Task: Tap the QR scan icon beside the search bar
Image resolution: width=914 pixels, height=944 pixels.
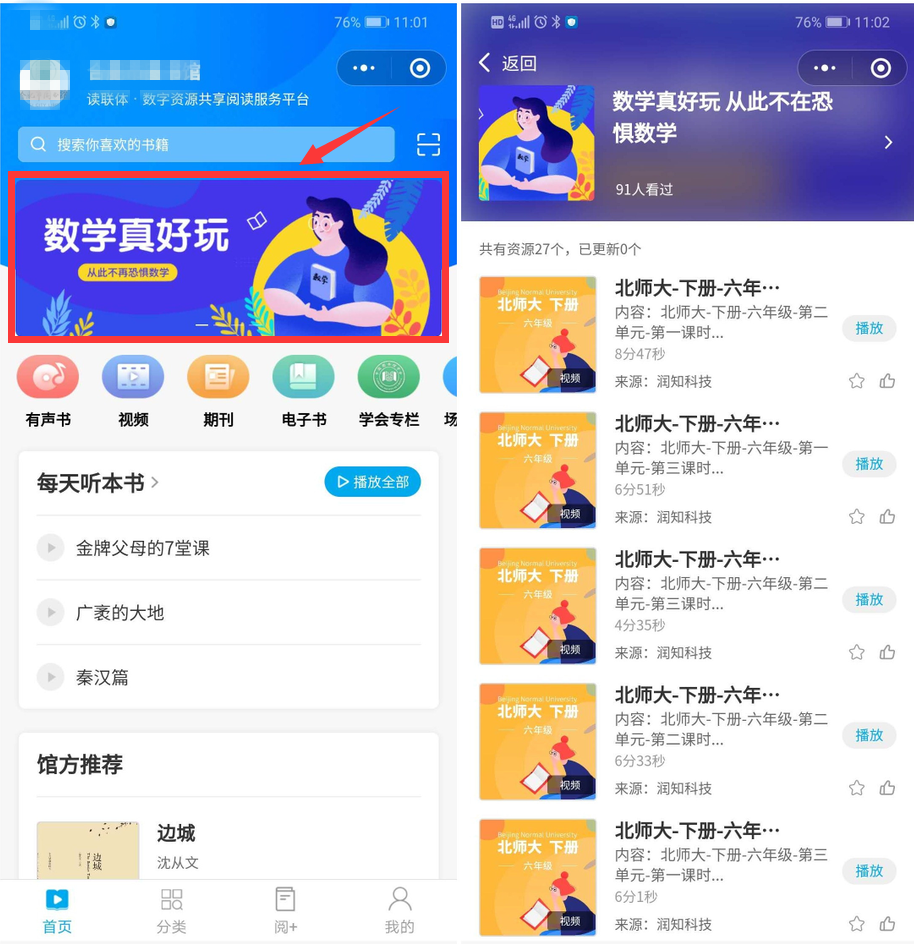Action: (428, 144)
